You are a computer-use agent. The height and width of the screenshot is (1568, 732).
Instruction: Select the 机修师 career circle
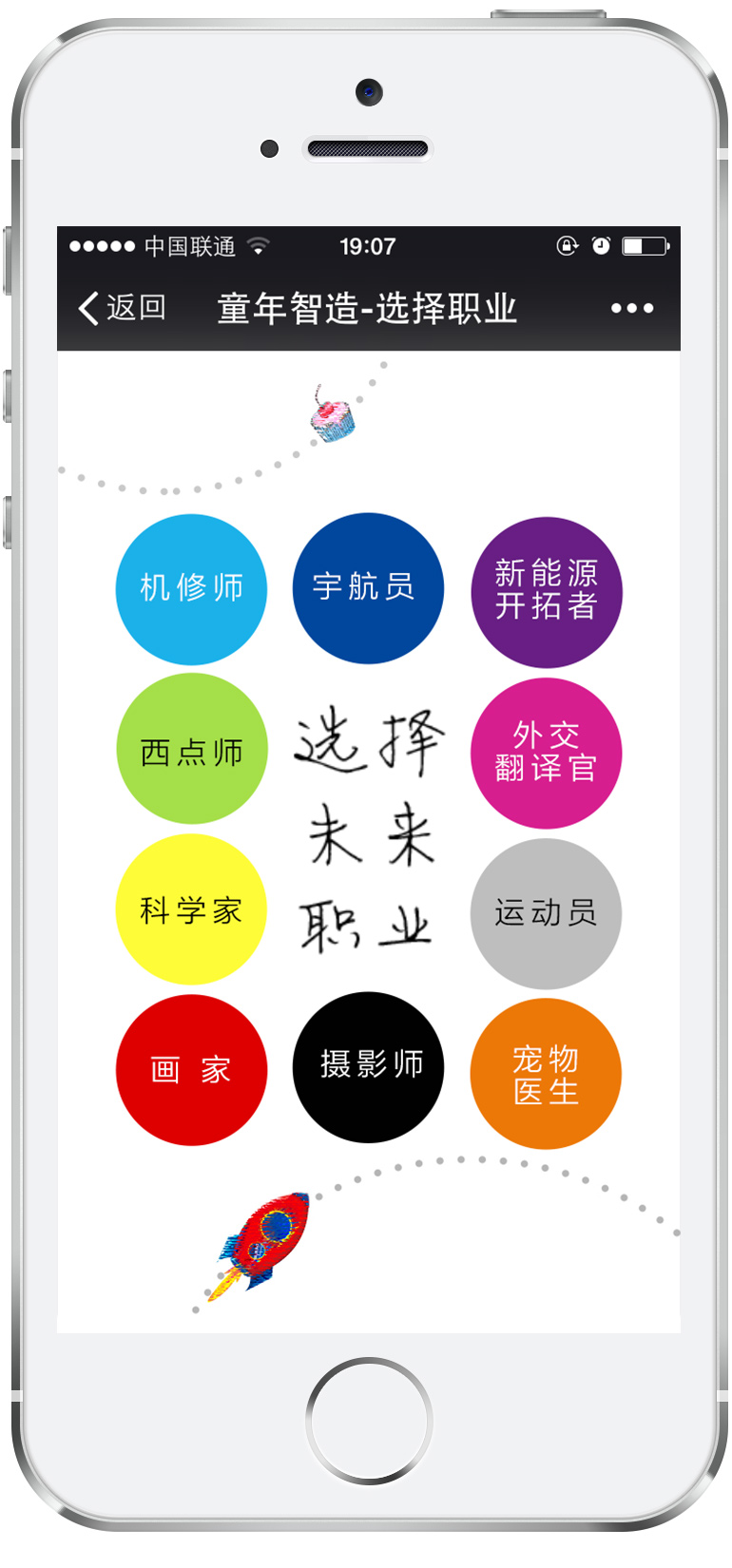(191, 589)
